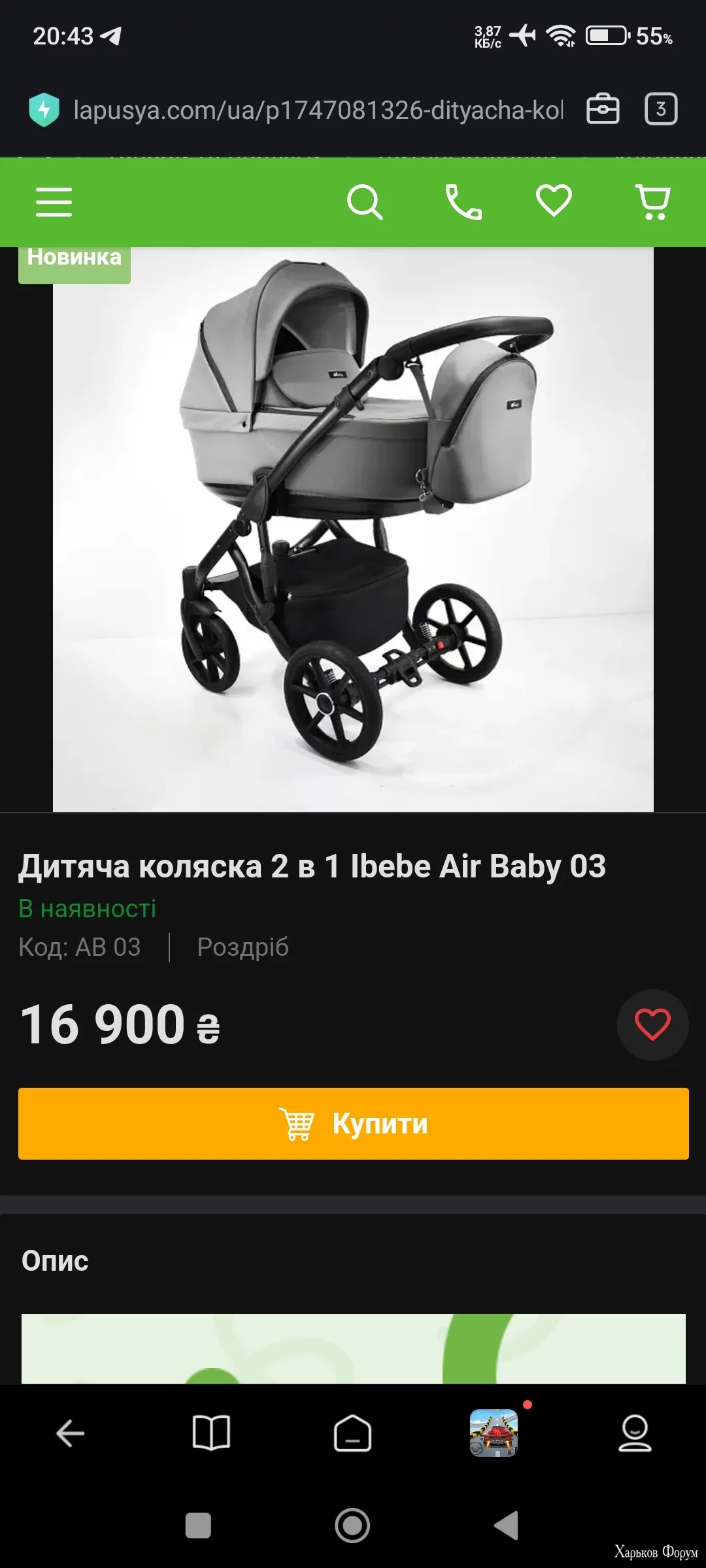
Task: Open the wishlist heart in the header
Action: 554,201
